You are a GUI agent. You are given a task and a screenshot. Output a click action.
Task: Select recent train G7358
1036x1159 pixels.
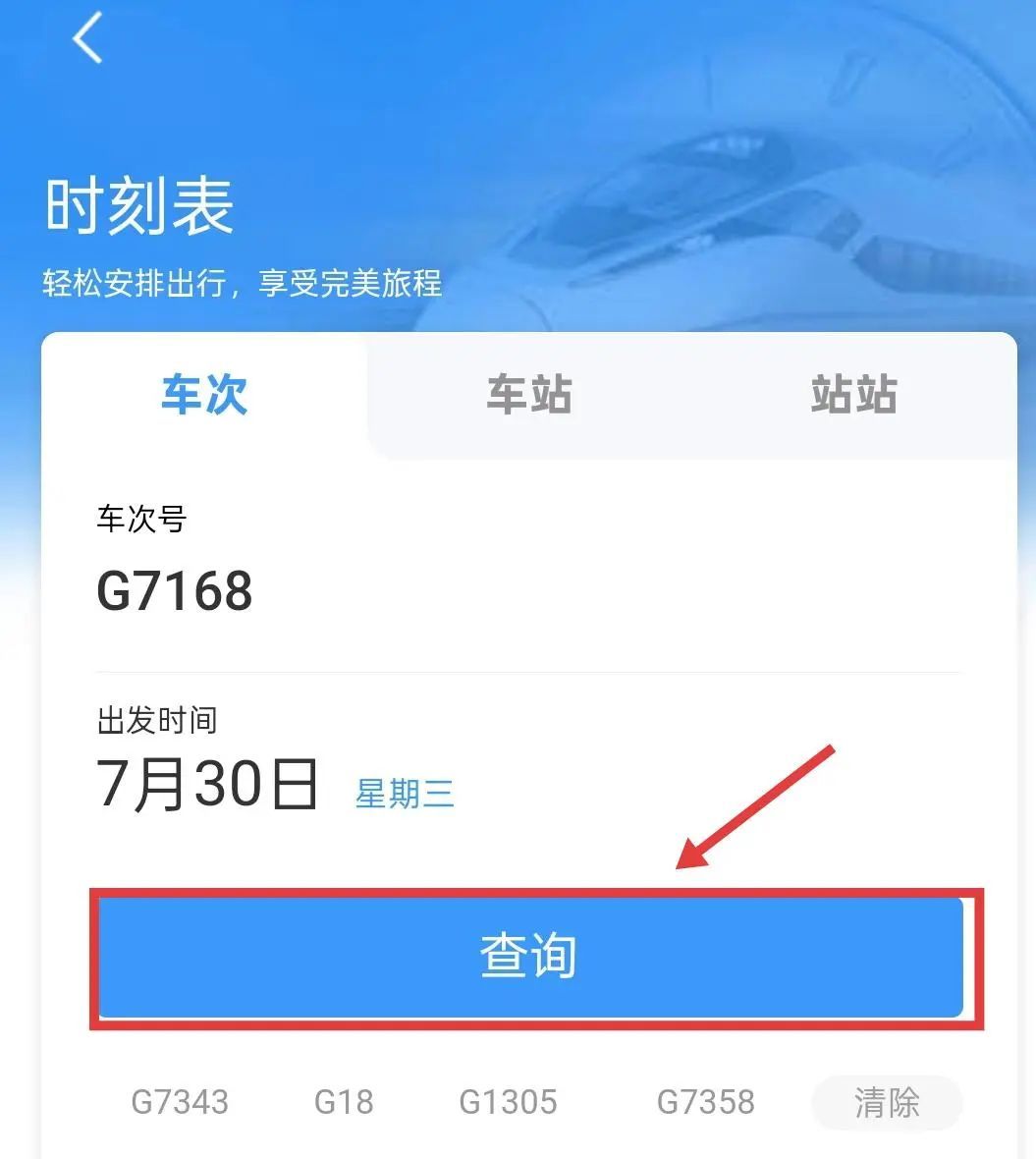[x=705, y=1102]
